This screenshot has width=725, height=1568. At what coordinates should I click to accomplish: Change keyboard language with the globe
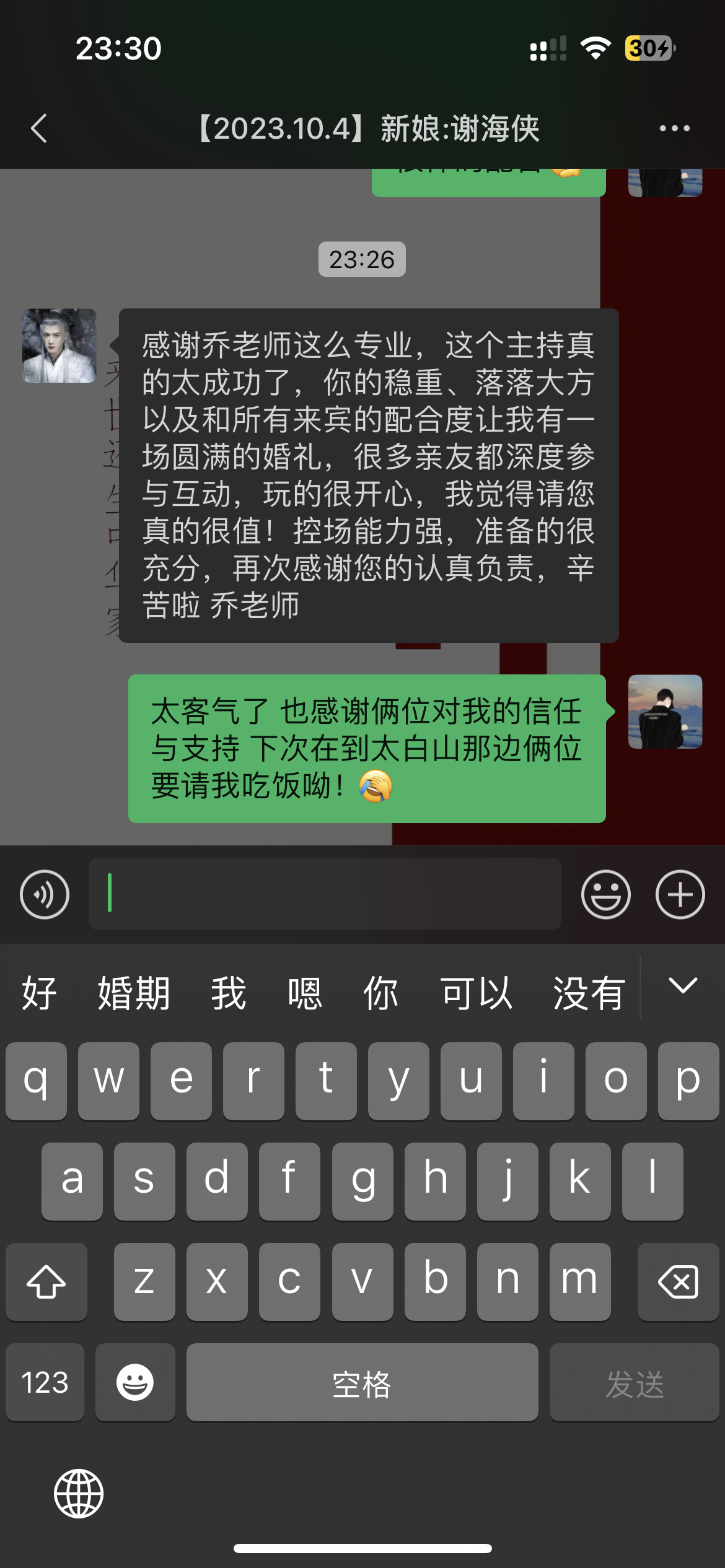tap(79, 1493)
